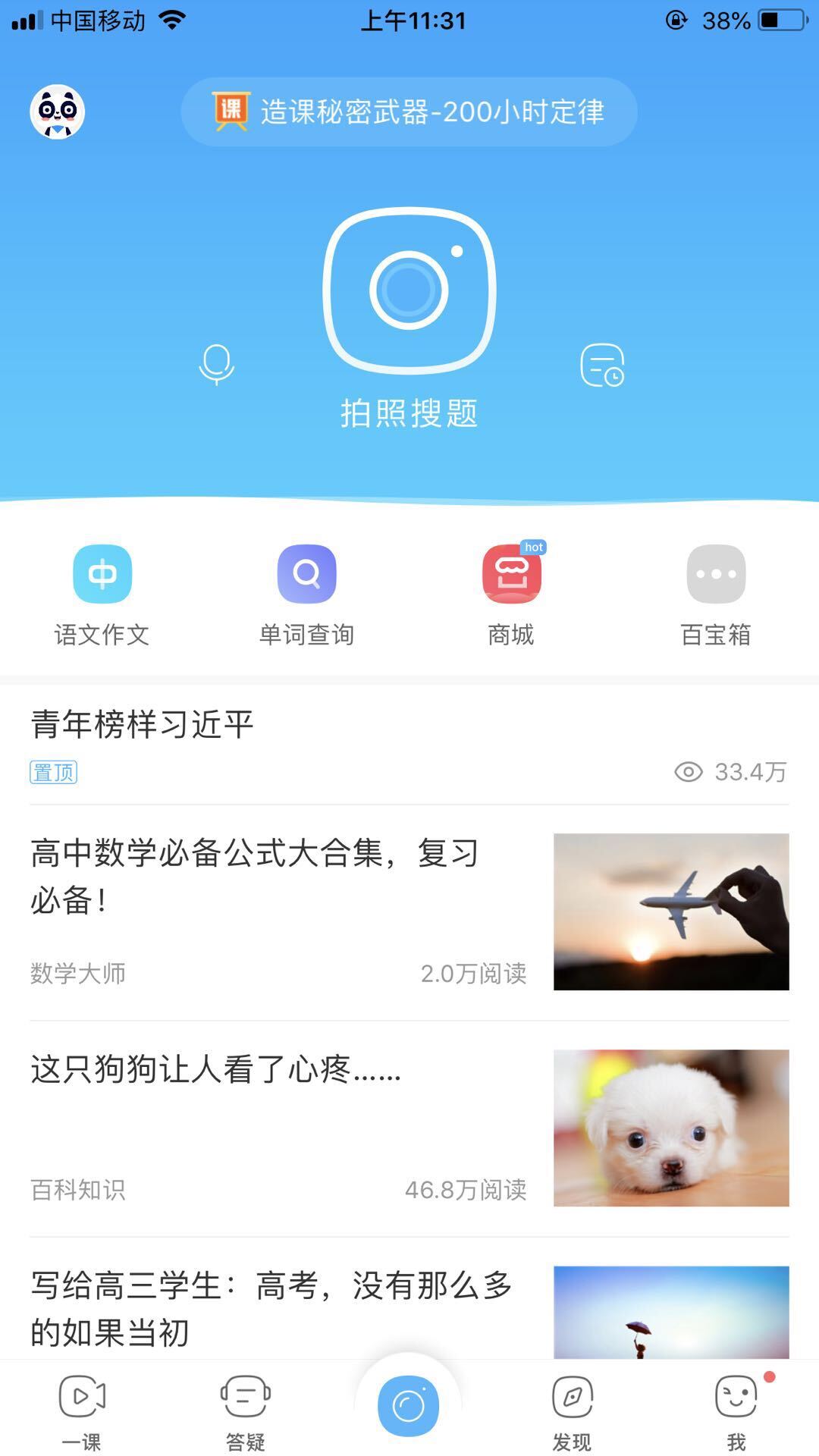Tap the center camera button in bottom bar
819x1456 pixels.
tap(409, 1403)
